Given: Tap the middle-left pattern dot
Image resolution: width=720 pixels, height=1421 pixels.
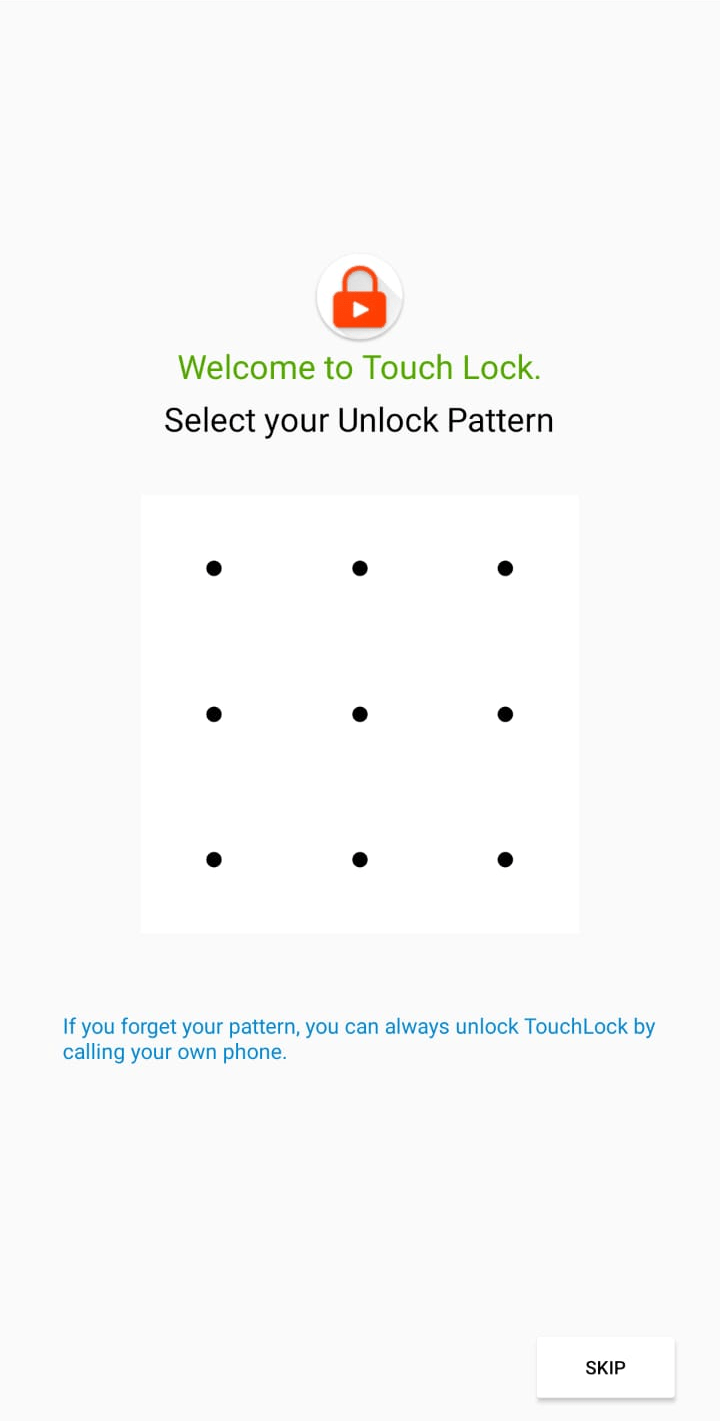Looking at the screenshot, I should tap(214, 714).
